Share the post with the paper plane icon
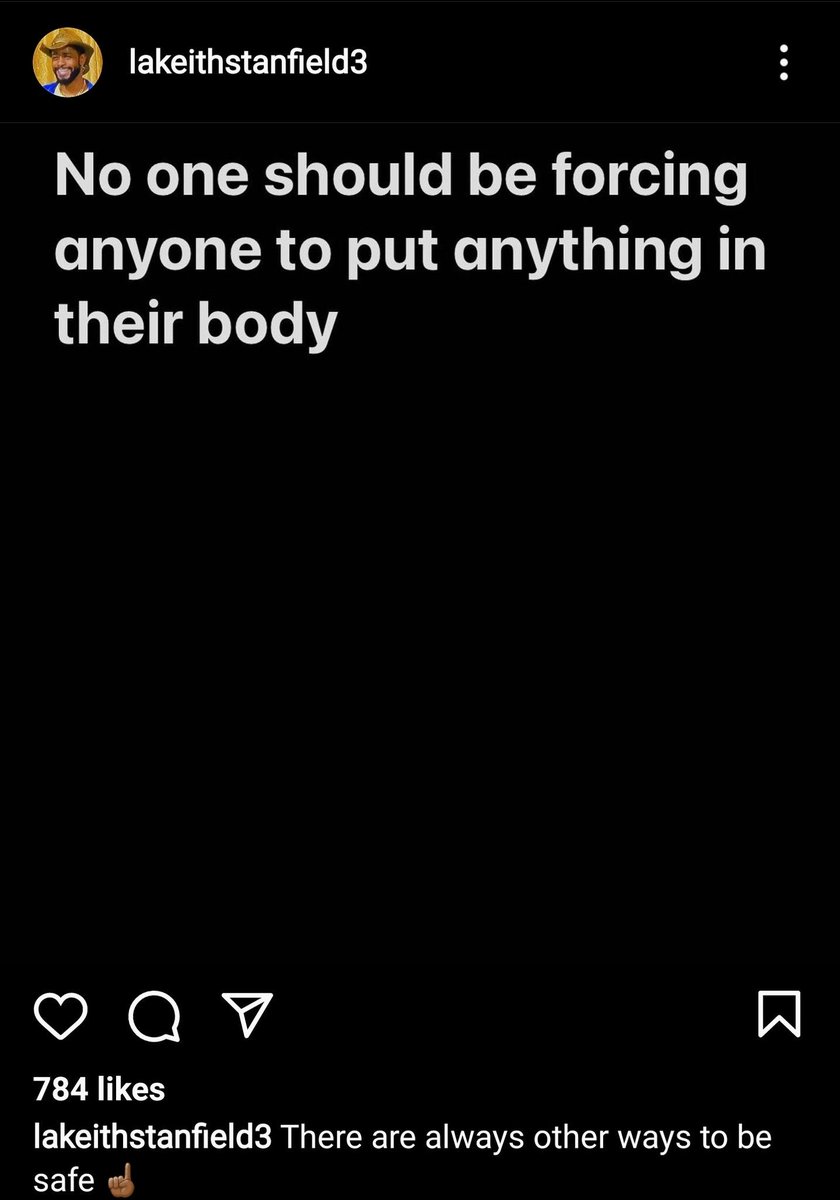 [245, 1014]
